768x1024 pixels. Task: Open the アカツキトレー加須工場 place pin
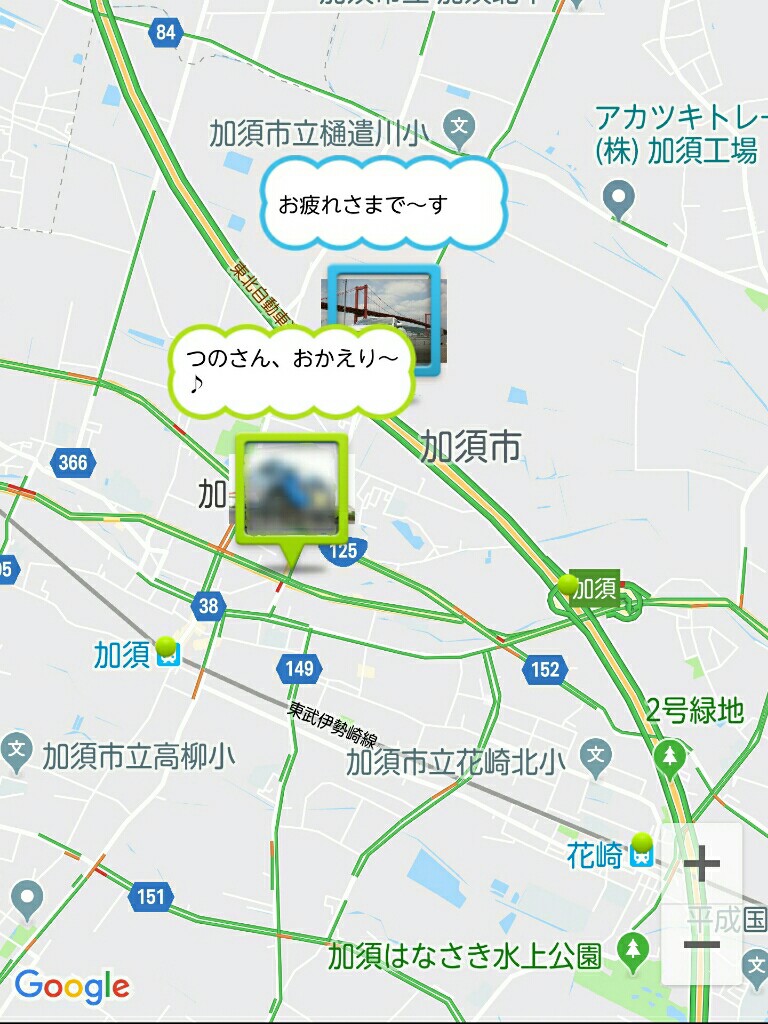[620, 198]
